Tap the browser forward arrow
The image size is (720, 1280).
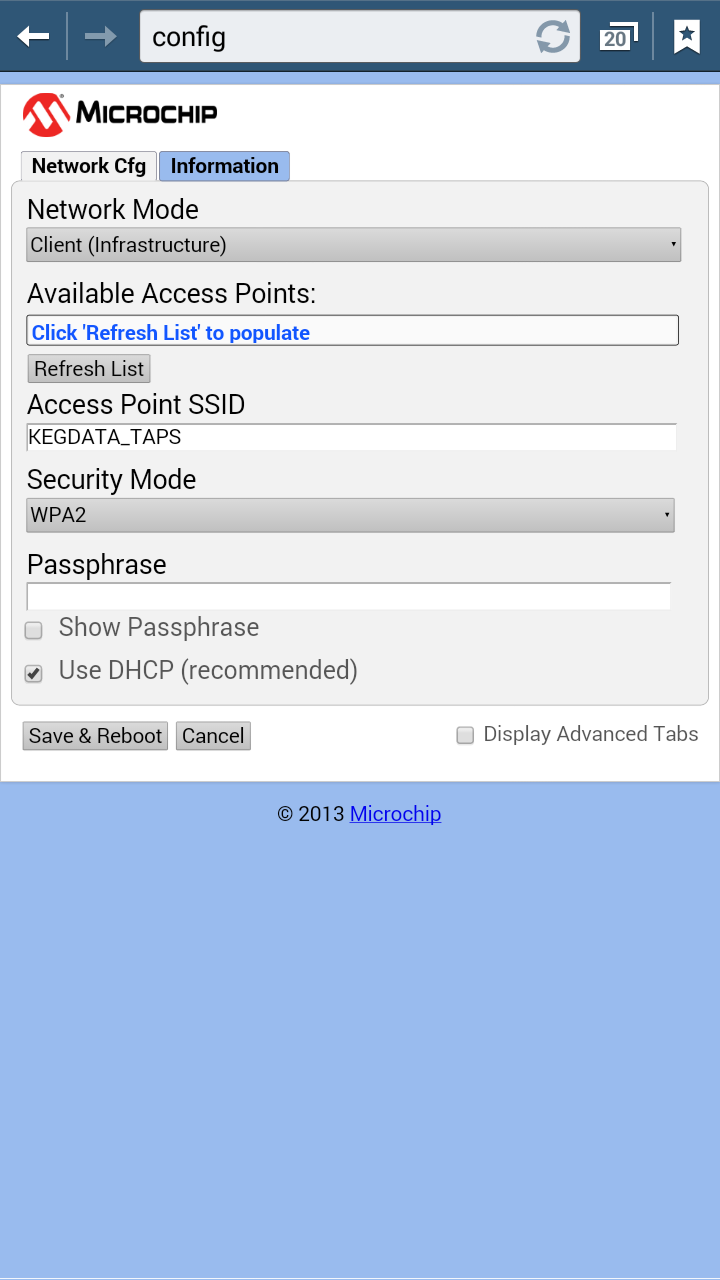(x=100, y=37)
